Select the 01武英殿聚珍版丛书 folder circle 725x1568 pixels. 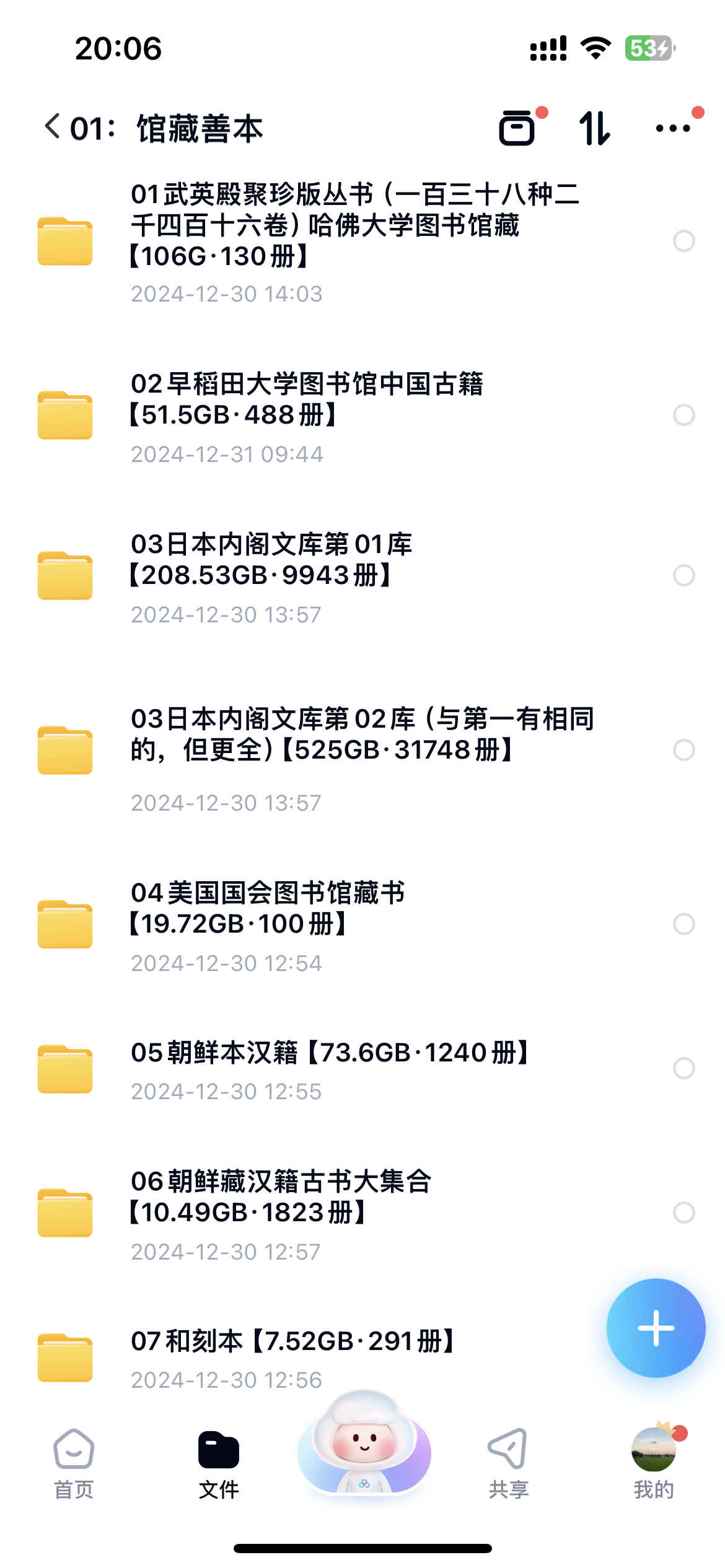pyautogui.click(x=684, y=241)
